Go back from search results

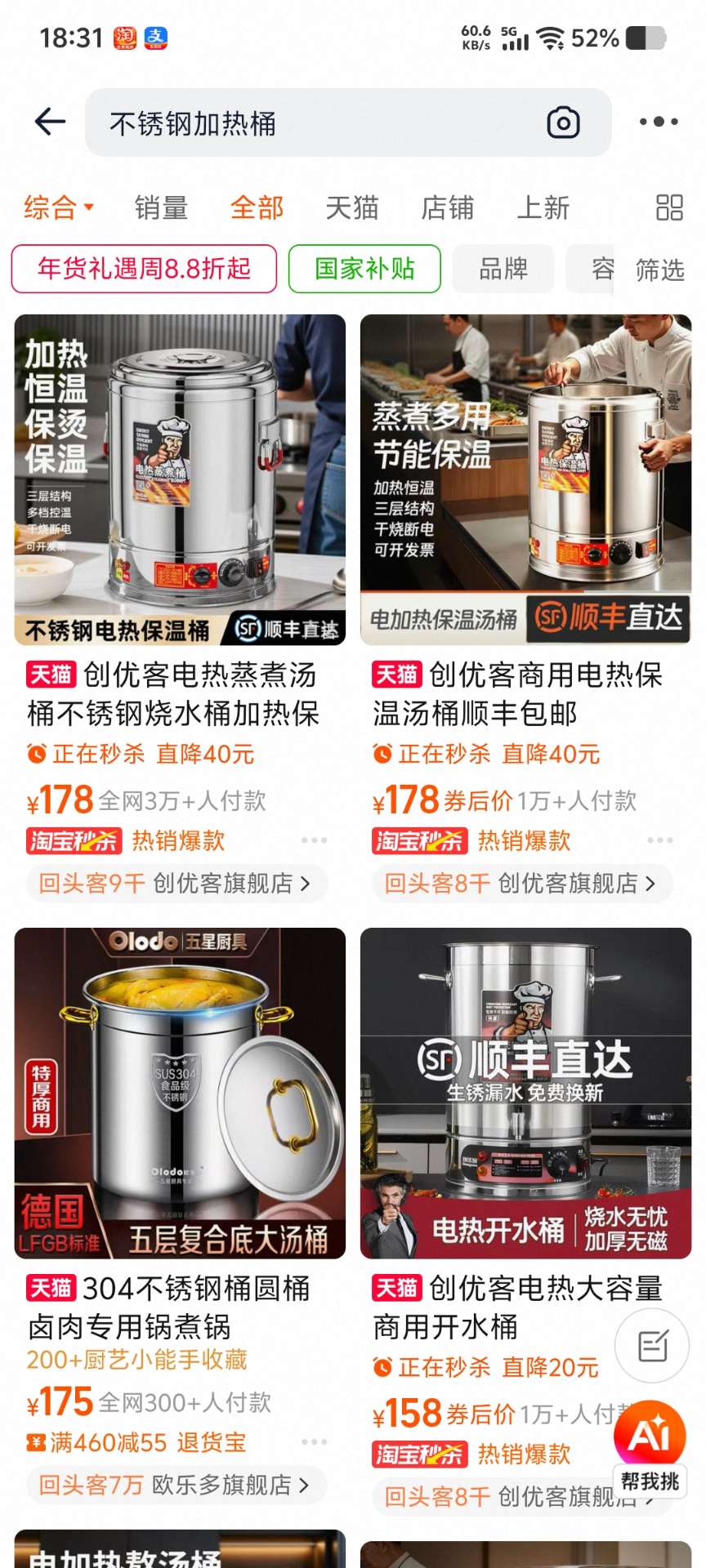pos(50,122)
